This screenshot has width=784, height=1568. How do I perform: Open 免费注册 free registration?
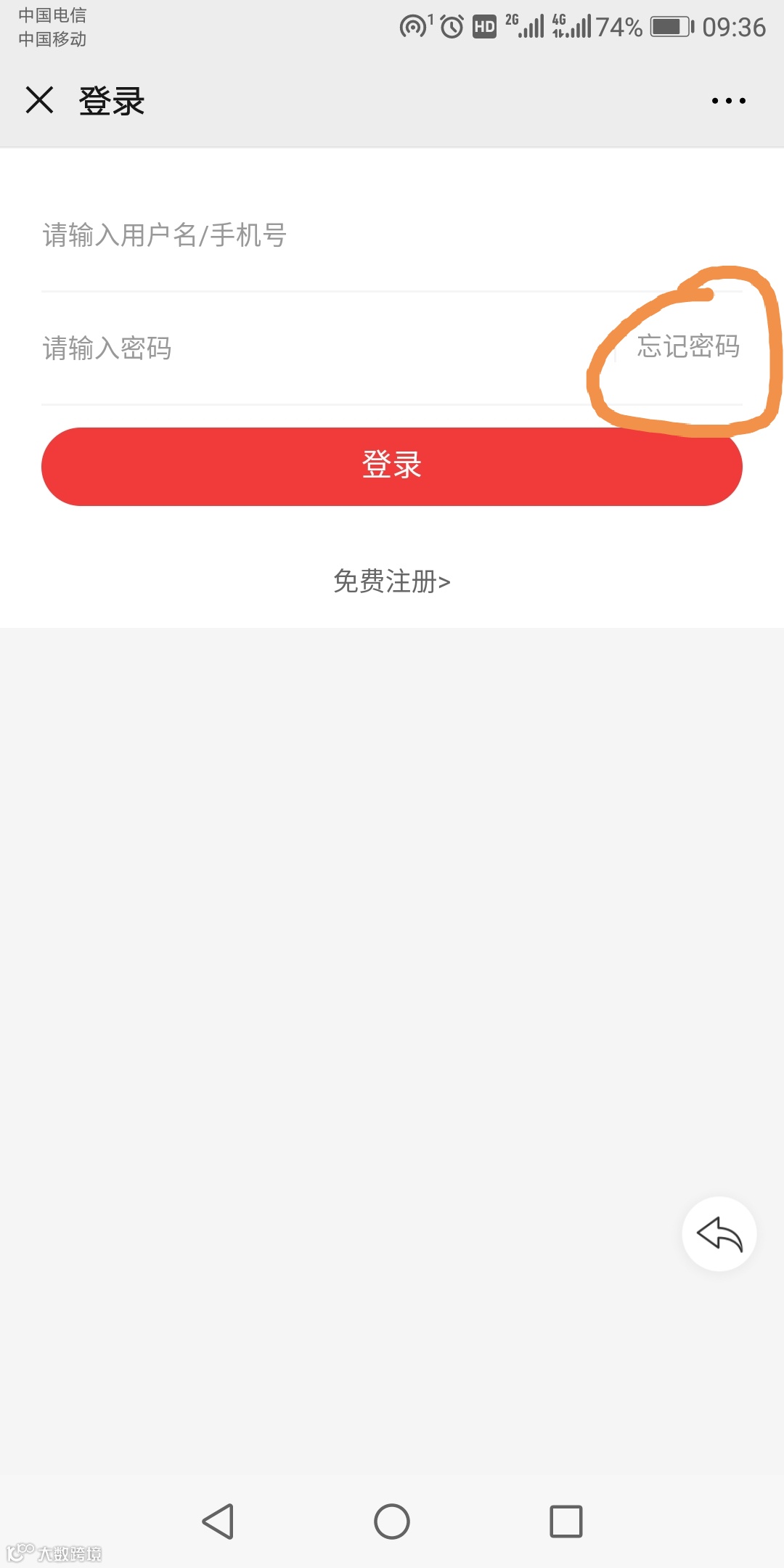pyautogui.click(x=392, y=581)
